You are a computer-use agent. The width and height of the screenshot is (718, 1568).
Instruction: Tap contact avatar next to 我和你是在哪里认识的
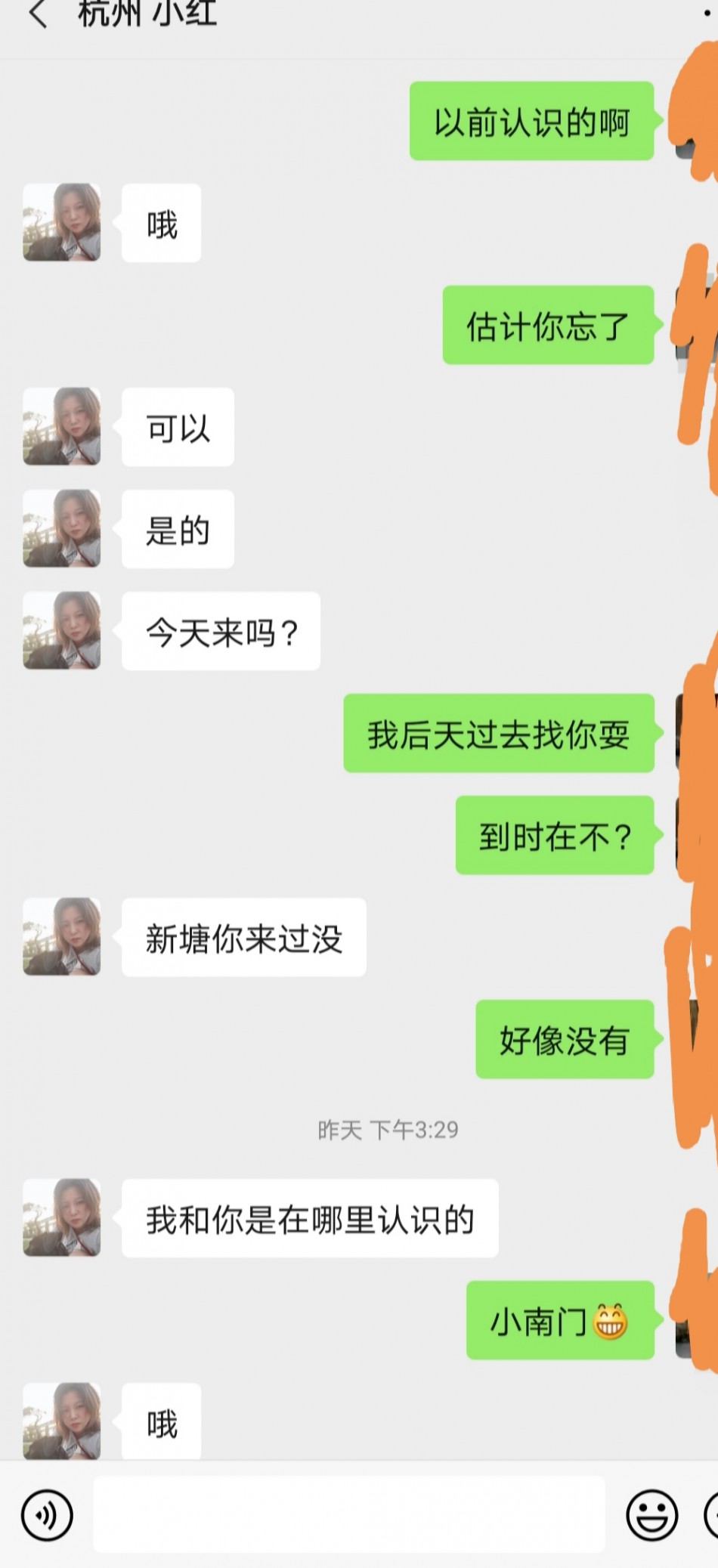pos(62,1217)
